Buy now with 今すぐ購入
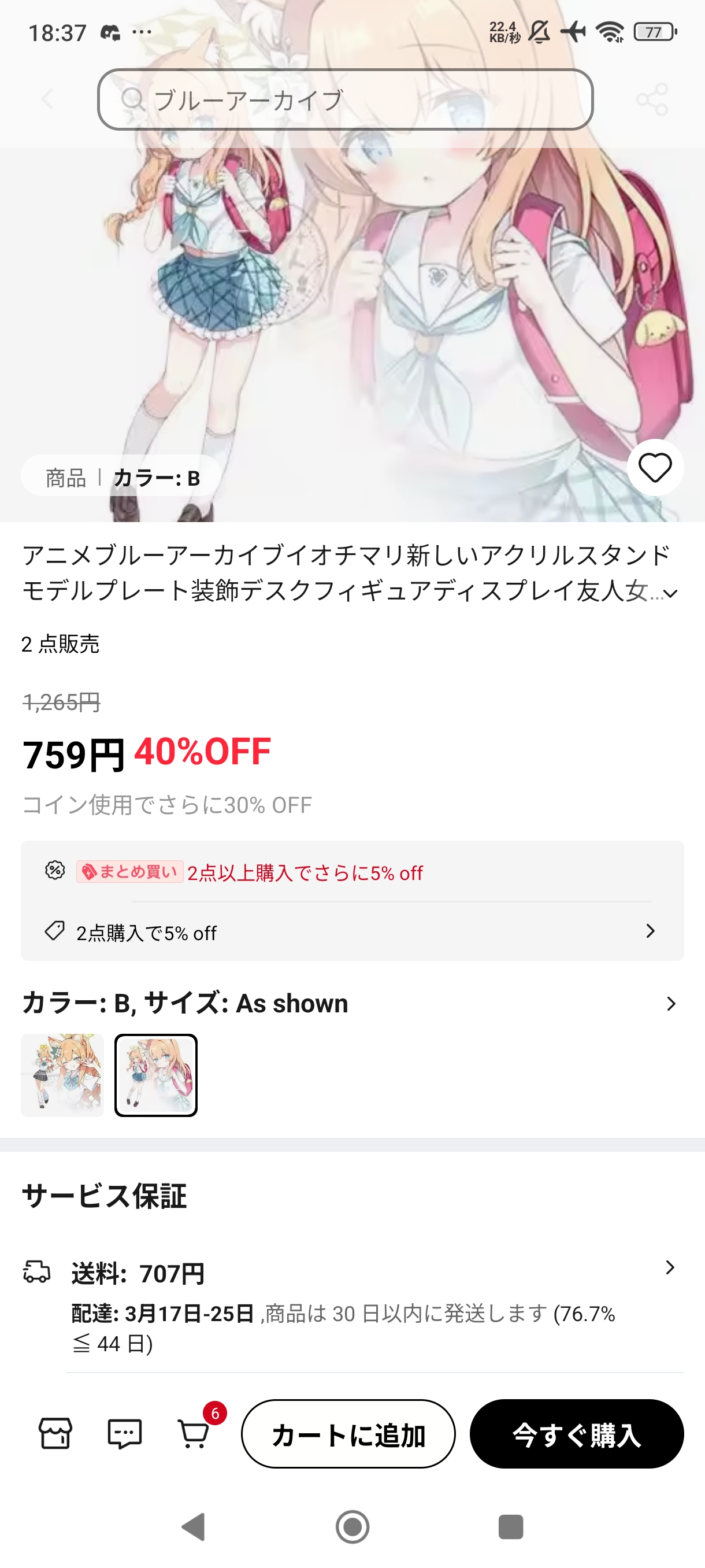Image resolution: width=705 pixels, height=1568 pixels. (x=576, y=1434)
